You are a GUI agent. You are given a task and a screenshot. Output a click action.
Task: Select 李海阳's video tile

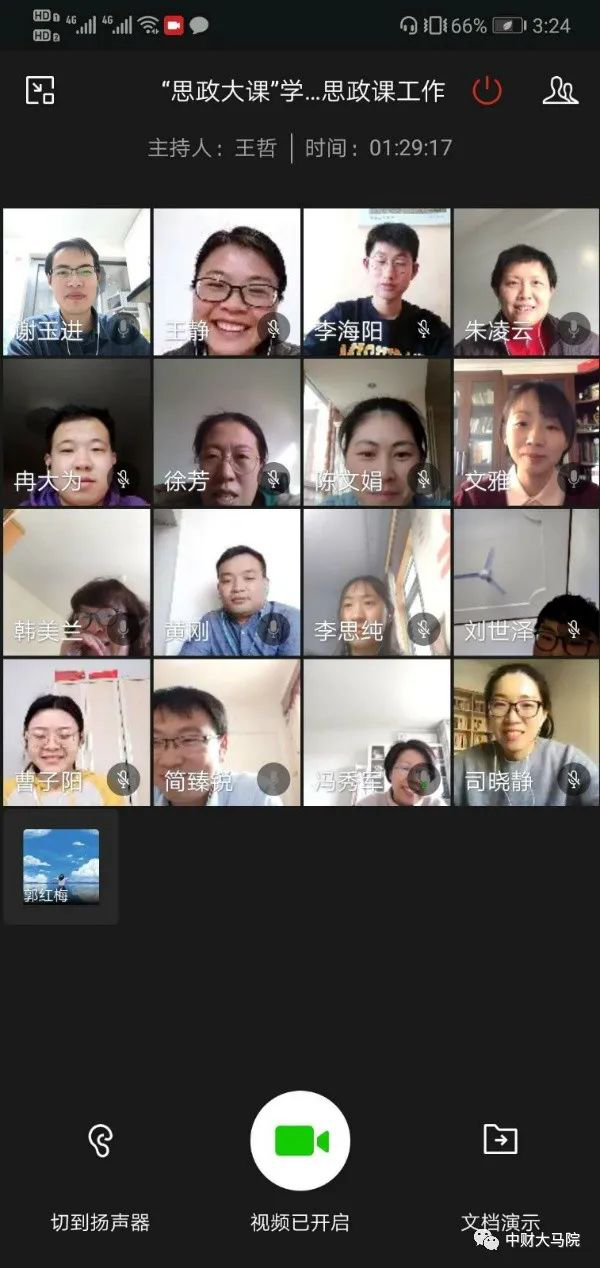[x=377, y=282]
